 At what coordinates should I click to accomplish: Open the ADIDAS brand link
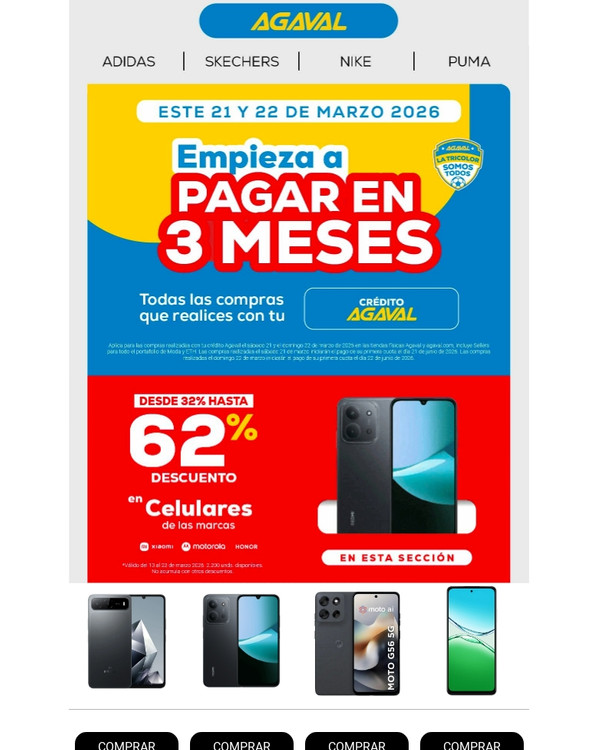tap(128, 62)
